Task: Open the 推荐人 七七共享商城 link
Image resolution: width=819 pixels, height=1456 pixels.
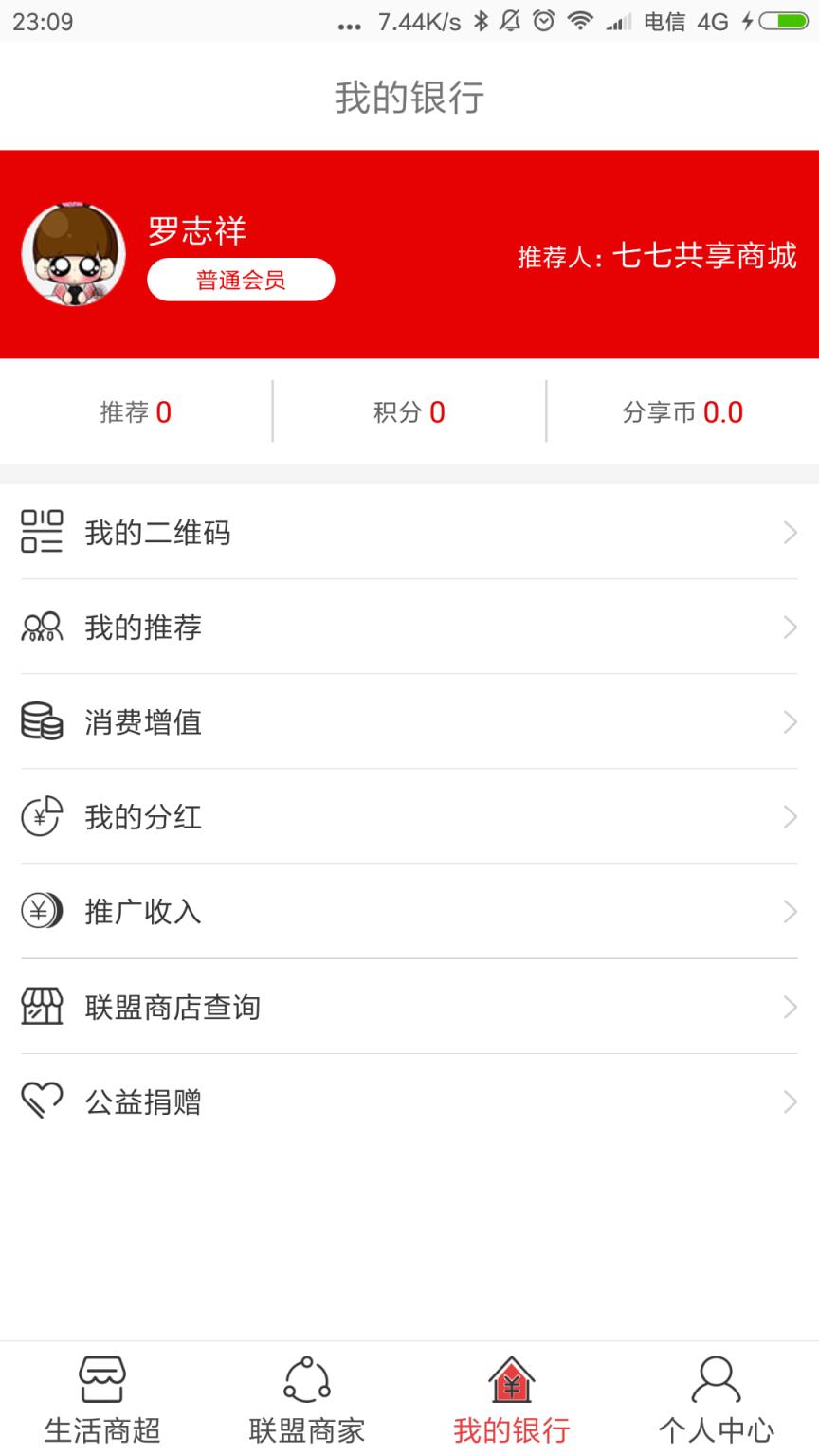Action: click(x=659, y=255)
